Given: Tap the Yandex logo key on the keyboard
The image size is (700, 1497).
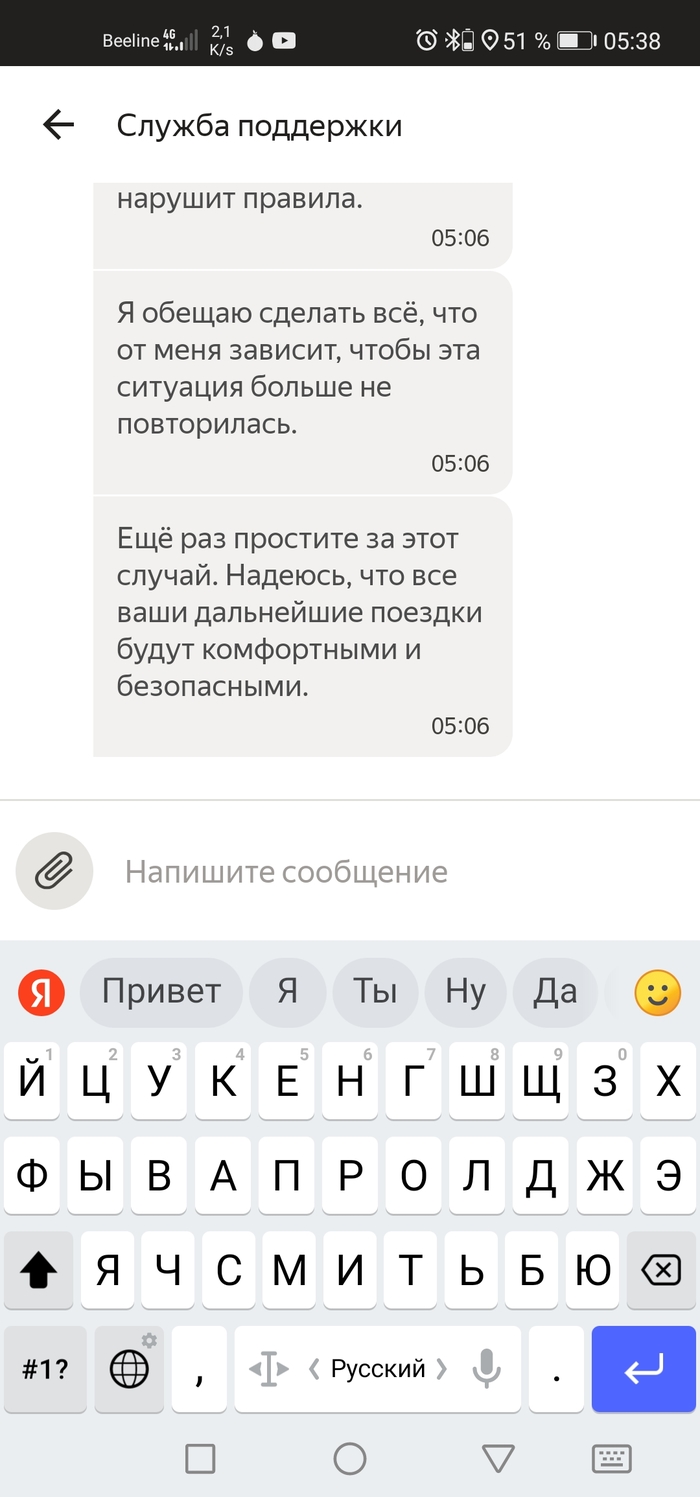Looking at the screenshot, I should point(41,992).
